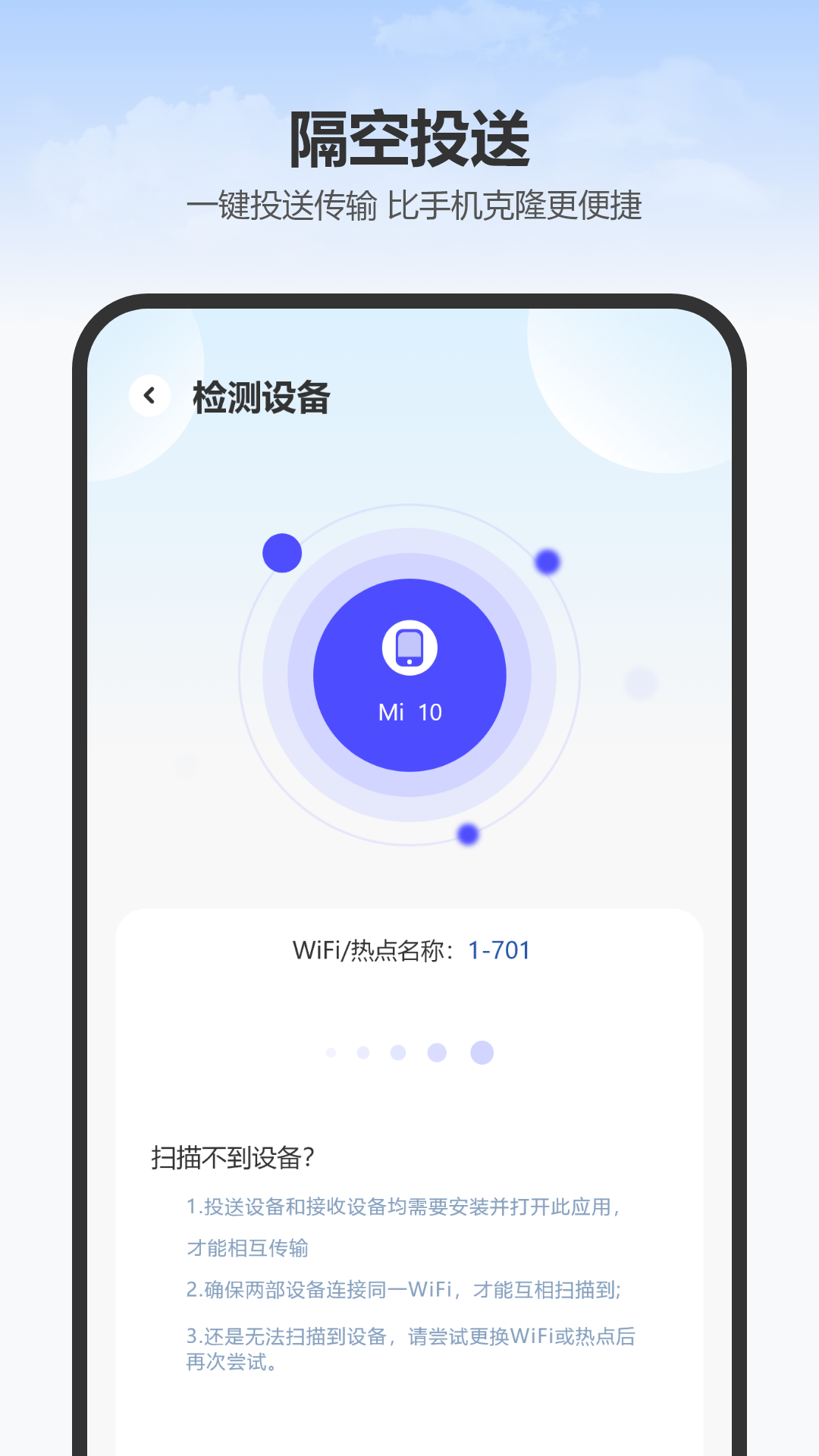Tap the largest loading dot on the right
This screenshot has height=1456, width=819.
[484, 1053]
